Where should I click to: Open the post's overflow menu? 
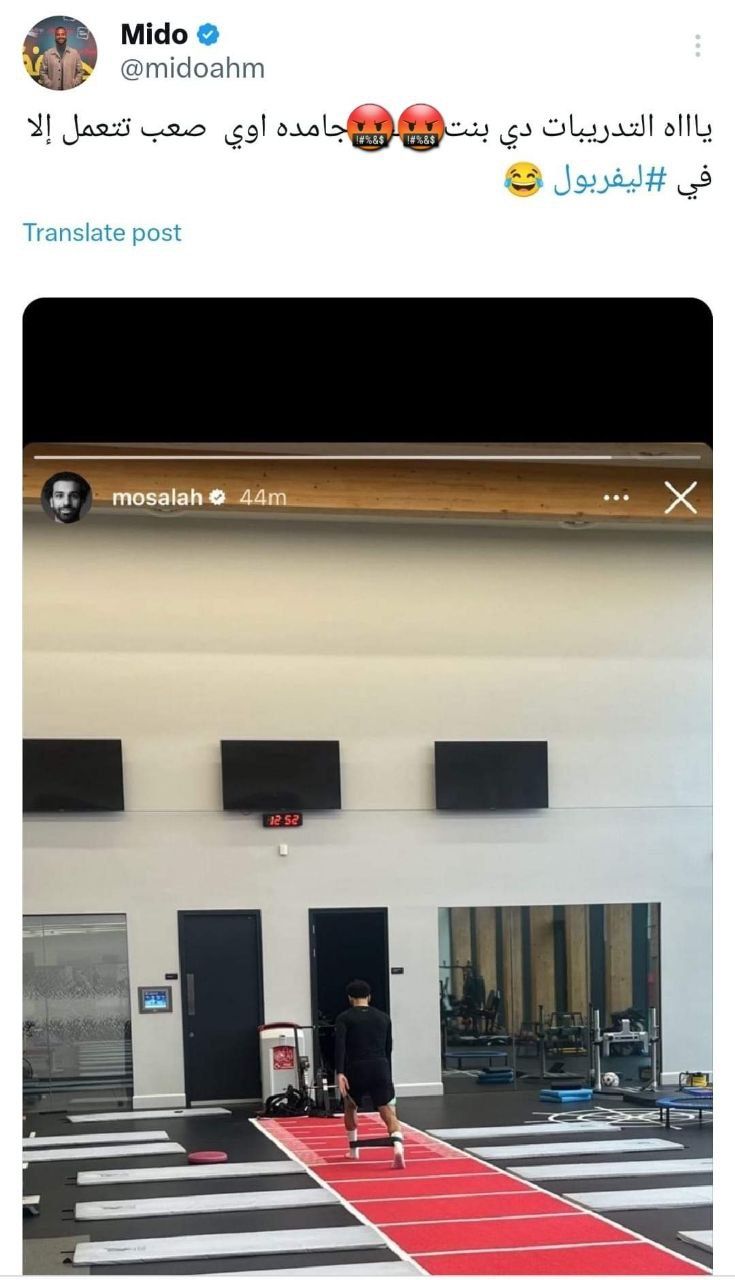[697, 46]
